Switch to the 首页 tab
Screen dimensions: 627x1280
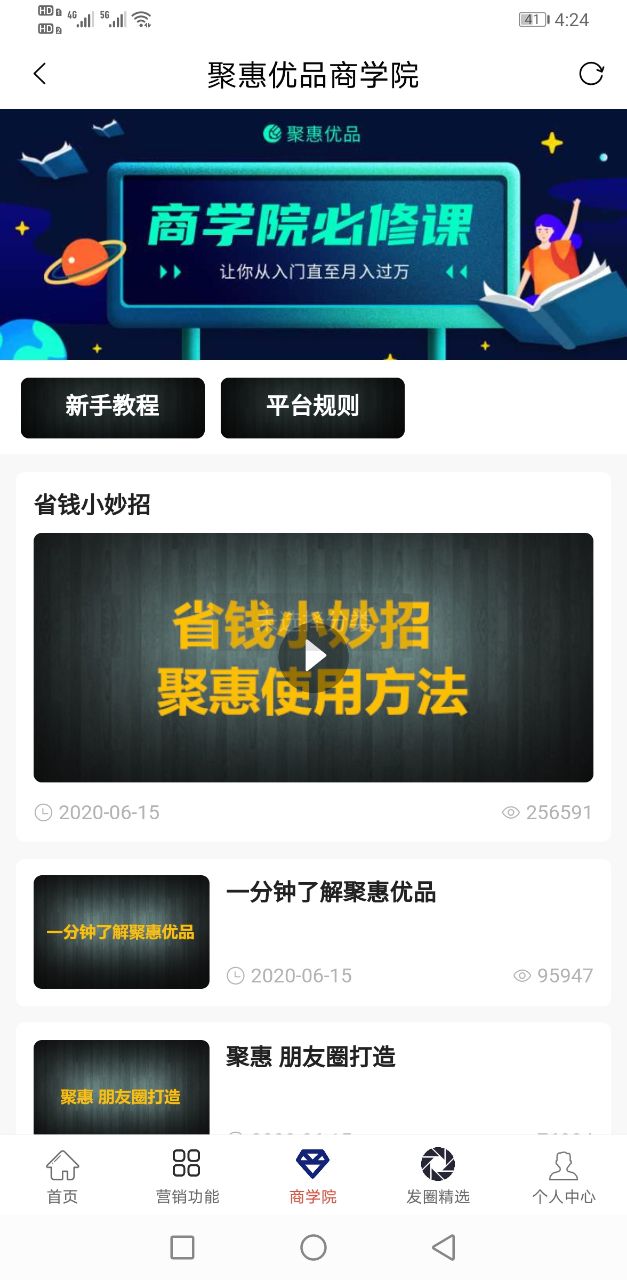coord(62,1176)
